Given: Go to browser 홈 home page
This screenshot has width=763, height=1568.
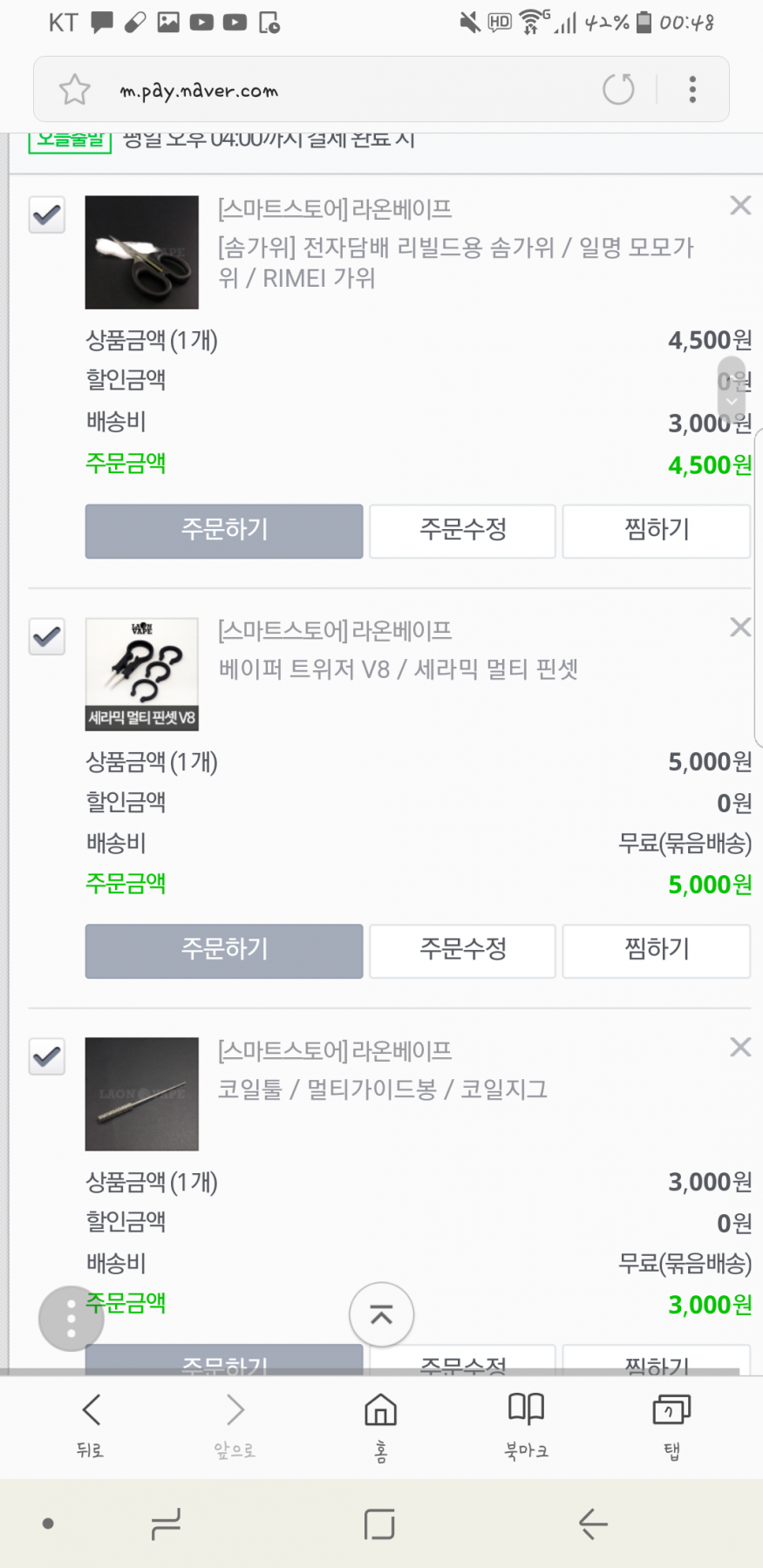Looking at the screenshot, I should point(380,1424).
